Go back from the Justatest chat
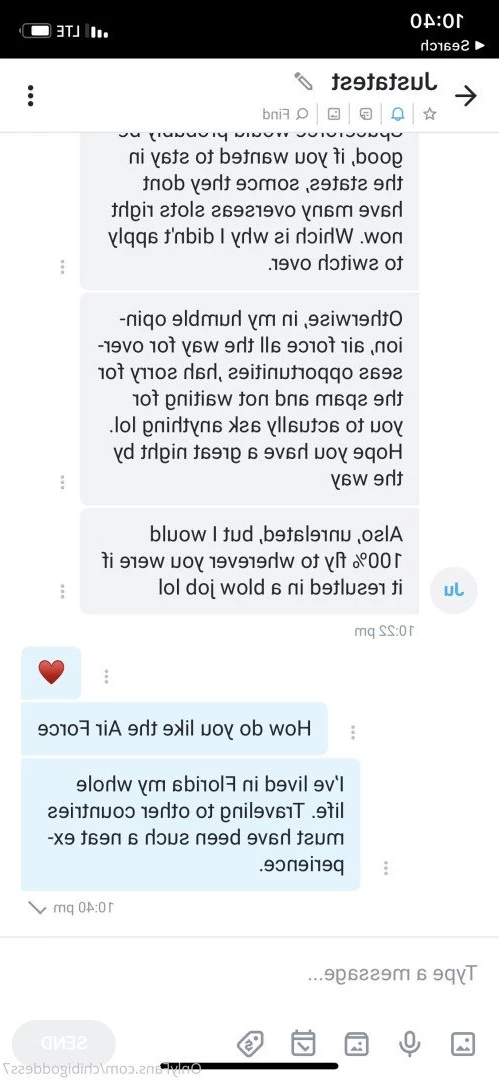The height and width of the screenshot is (1080, 499). click(467, 96)
